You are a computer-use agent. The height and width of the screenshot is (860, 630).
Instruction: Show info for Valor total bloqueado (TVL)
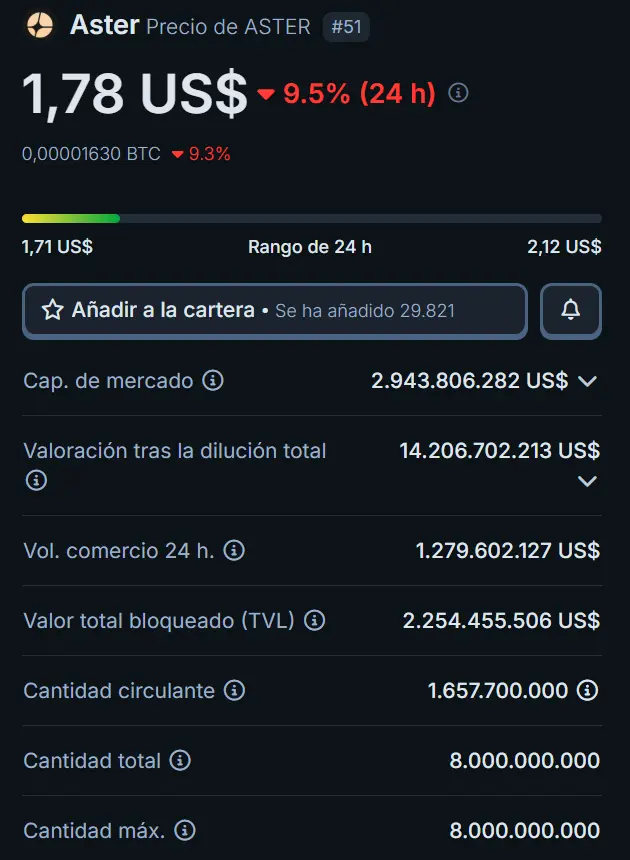pyautogui.click(x=314, y=621)
